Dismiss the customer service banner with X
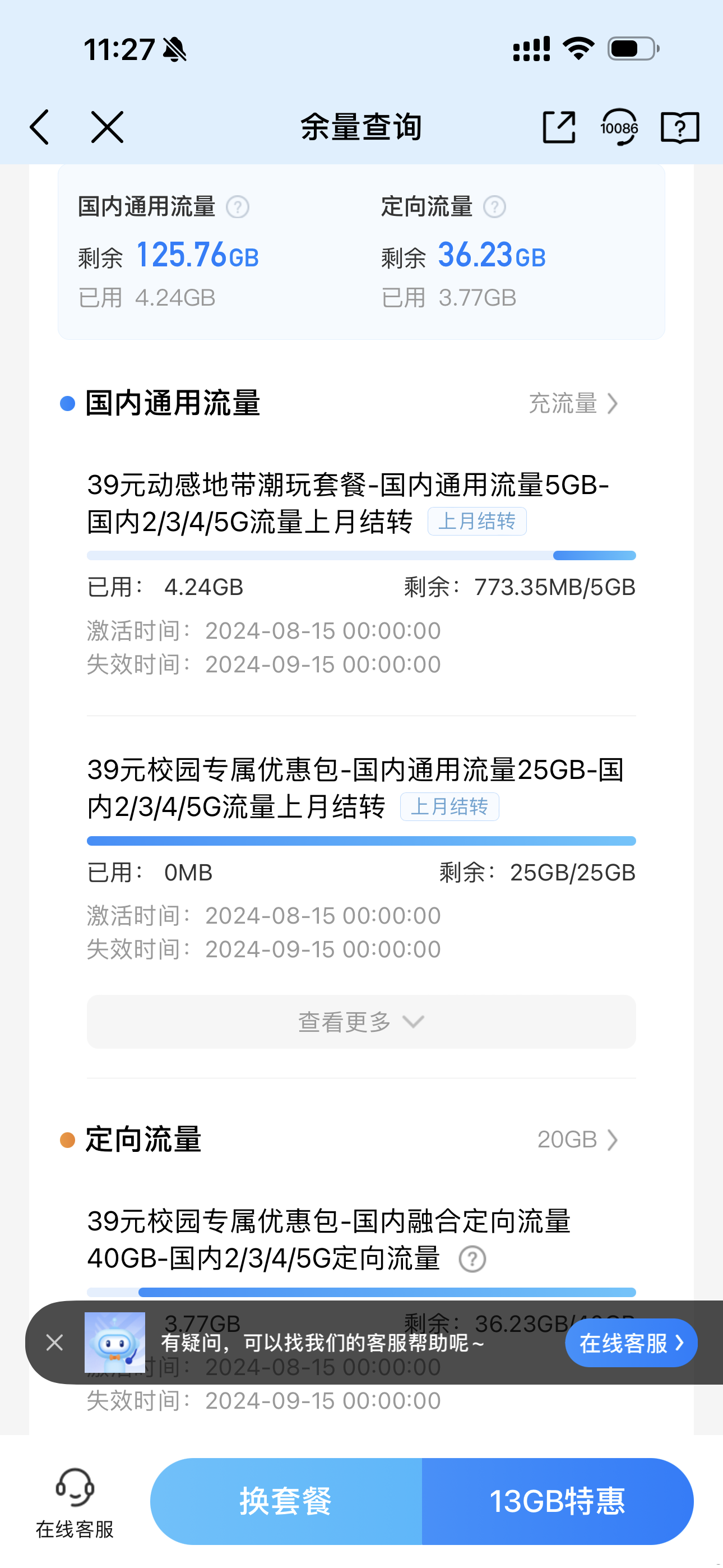Image resolution: width=723 pixels, height=1568 pixels. click(54, 1343)
